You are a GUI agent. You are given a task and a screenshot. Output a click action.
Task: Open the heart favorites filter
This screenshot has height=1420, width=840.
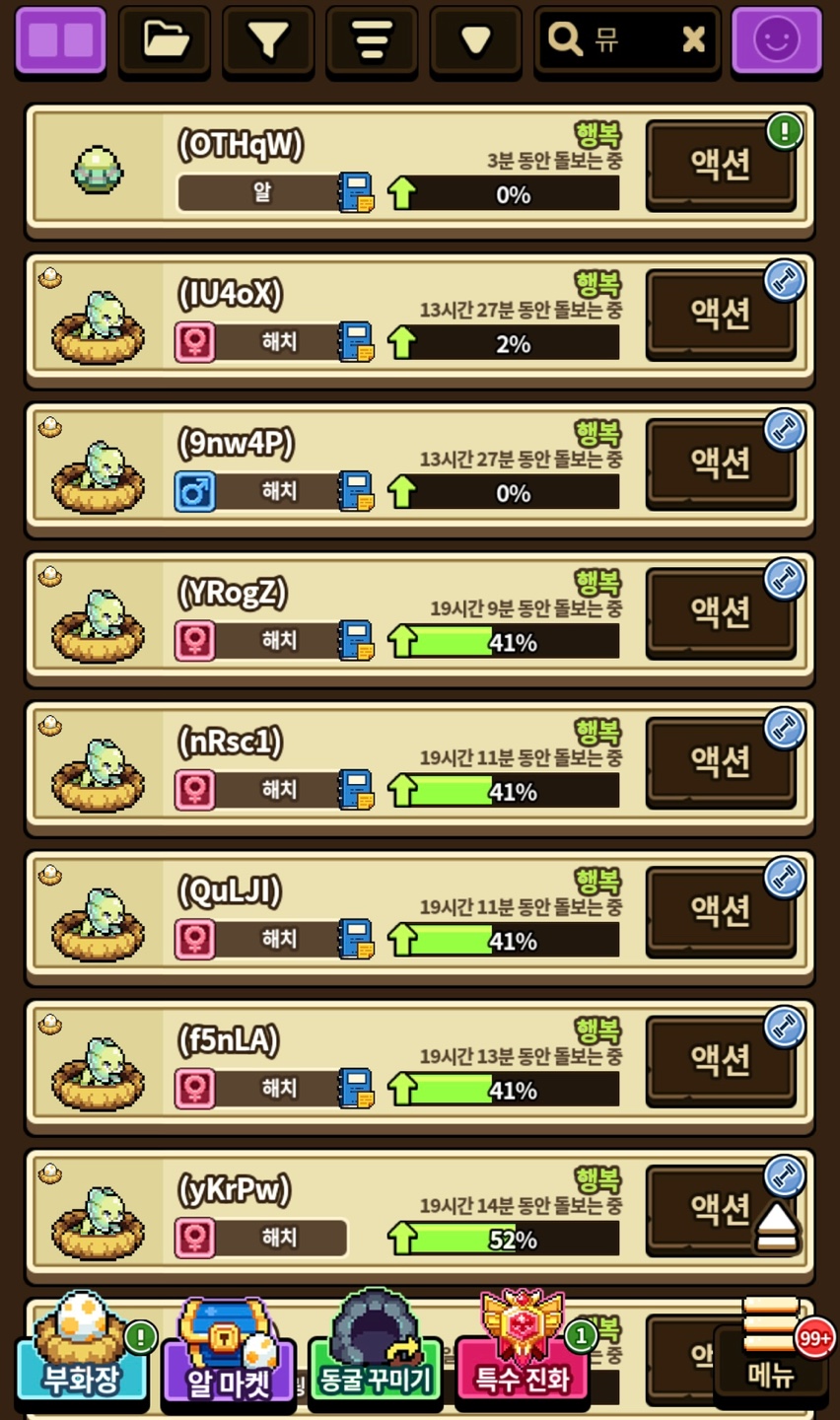click(x=475, y=40)
